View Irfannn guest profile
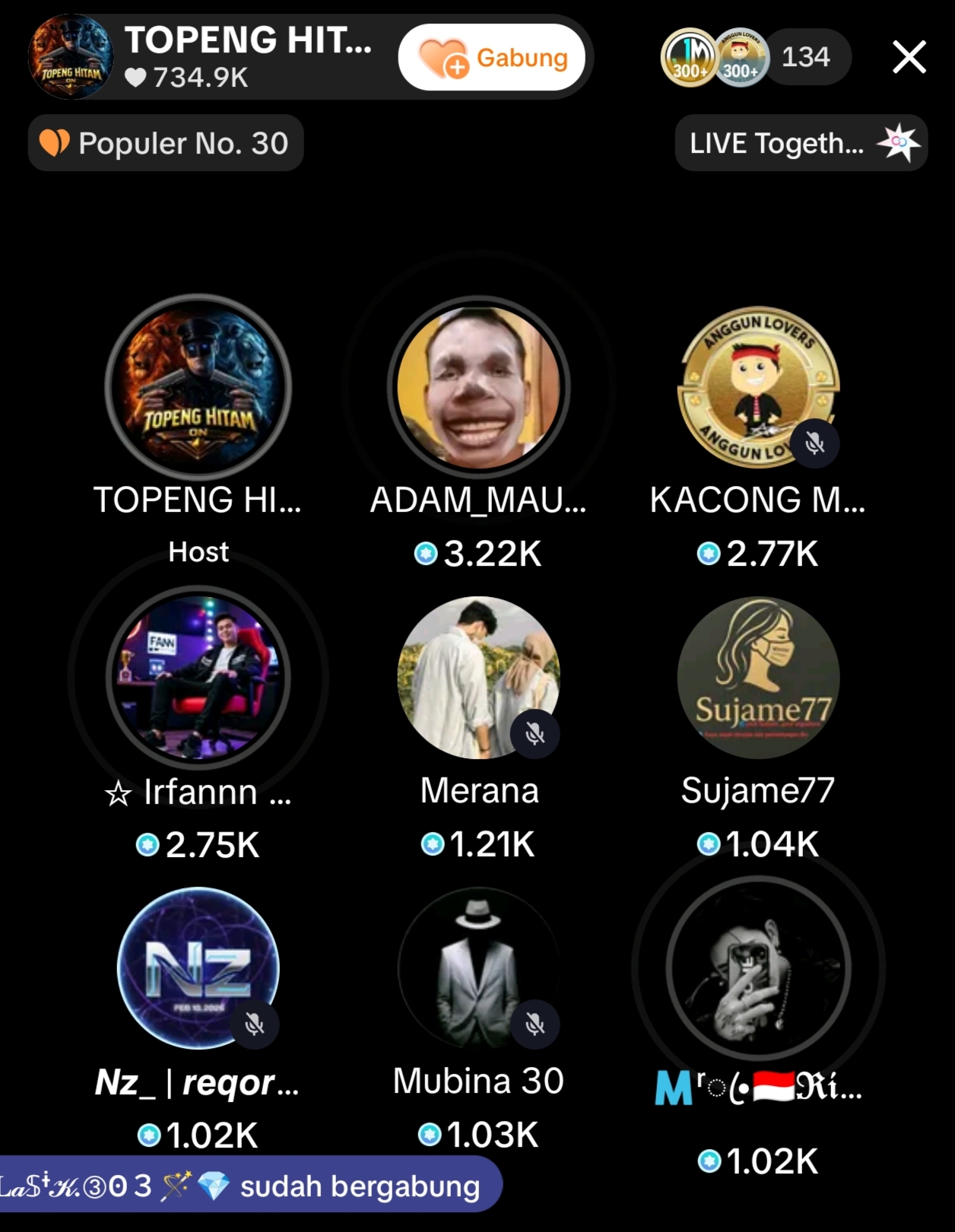 (198, 677)
